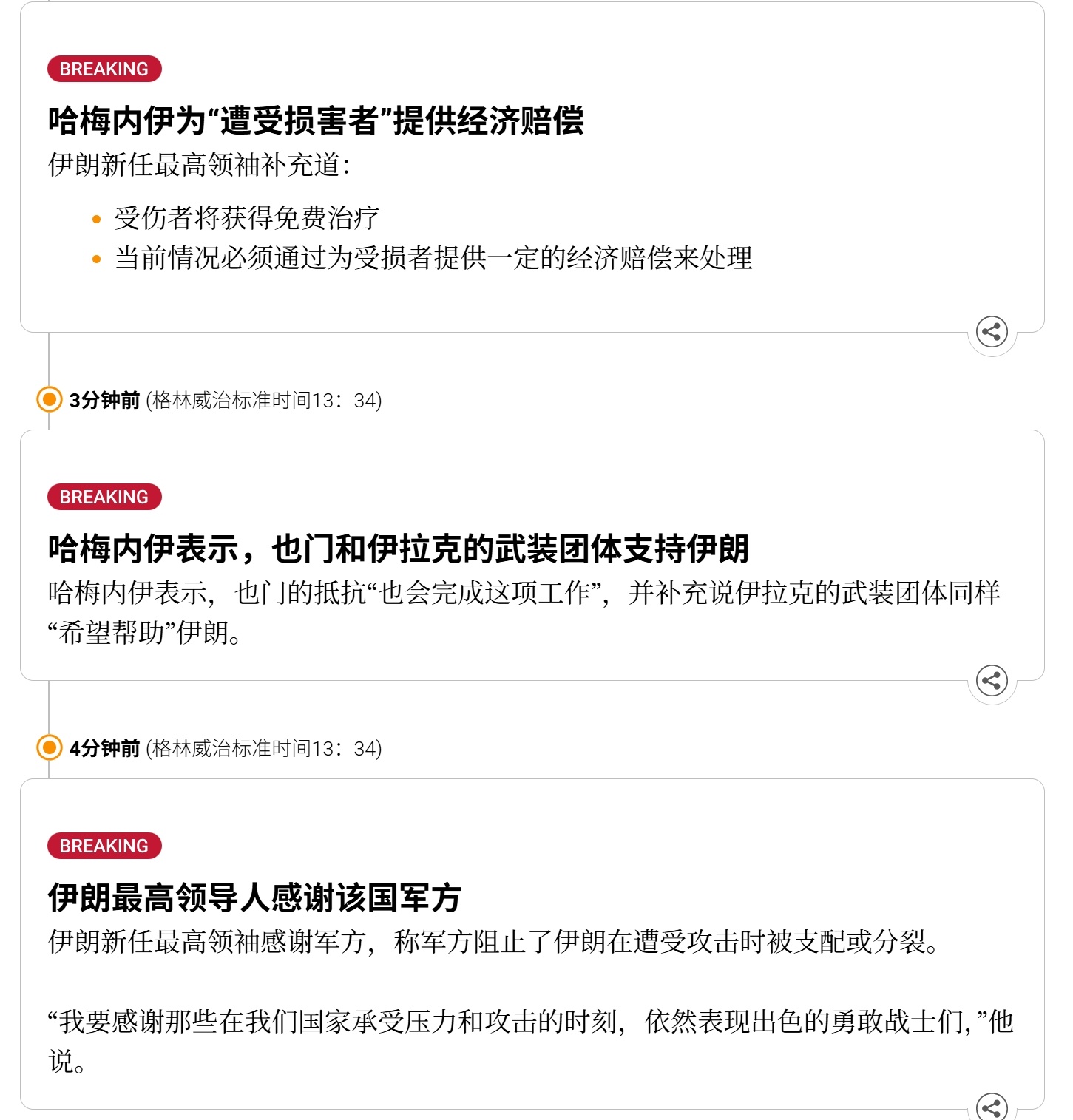Click the orange bullet beside the economic compensation point
This screenshot has width=1073, height=1120.
[98, 258]
